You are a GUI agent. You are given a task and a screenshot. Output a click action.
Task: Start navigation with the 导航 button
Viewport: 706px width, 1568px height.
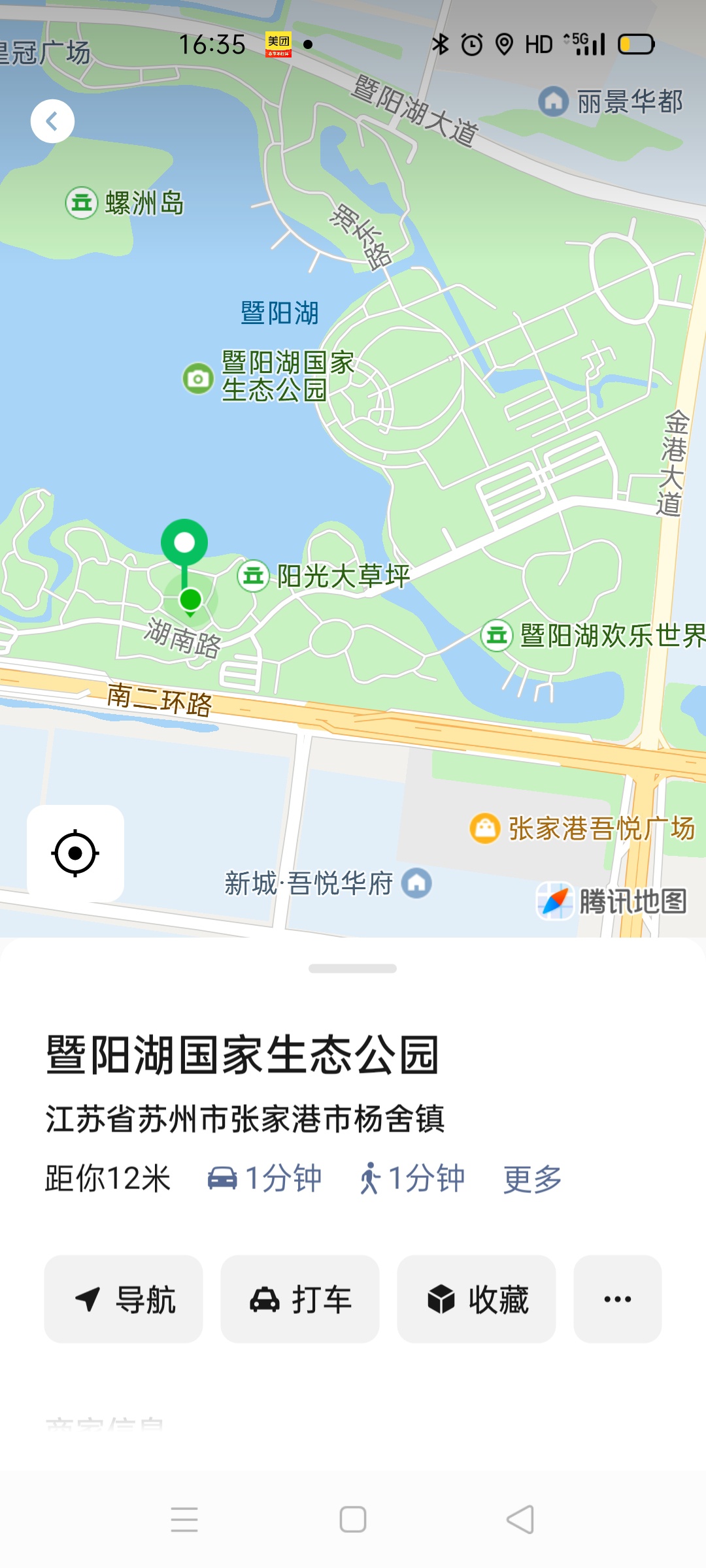click(124, 1299)
